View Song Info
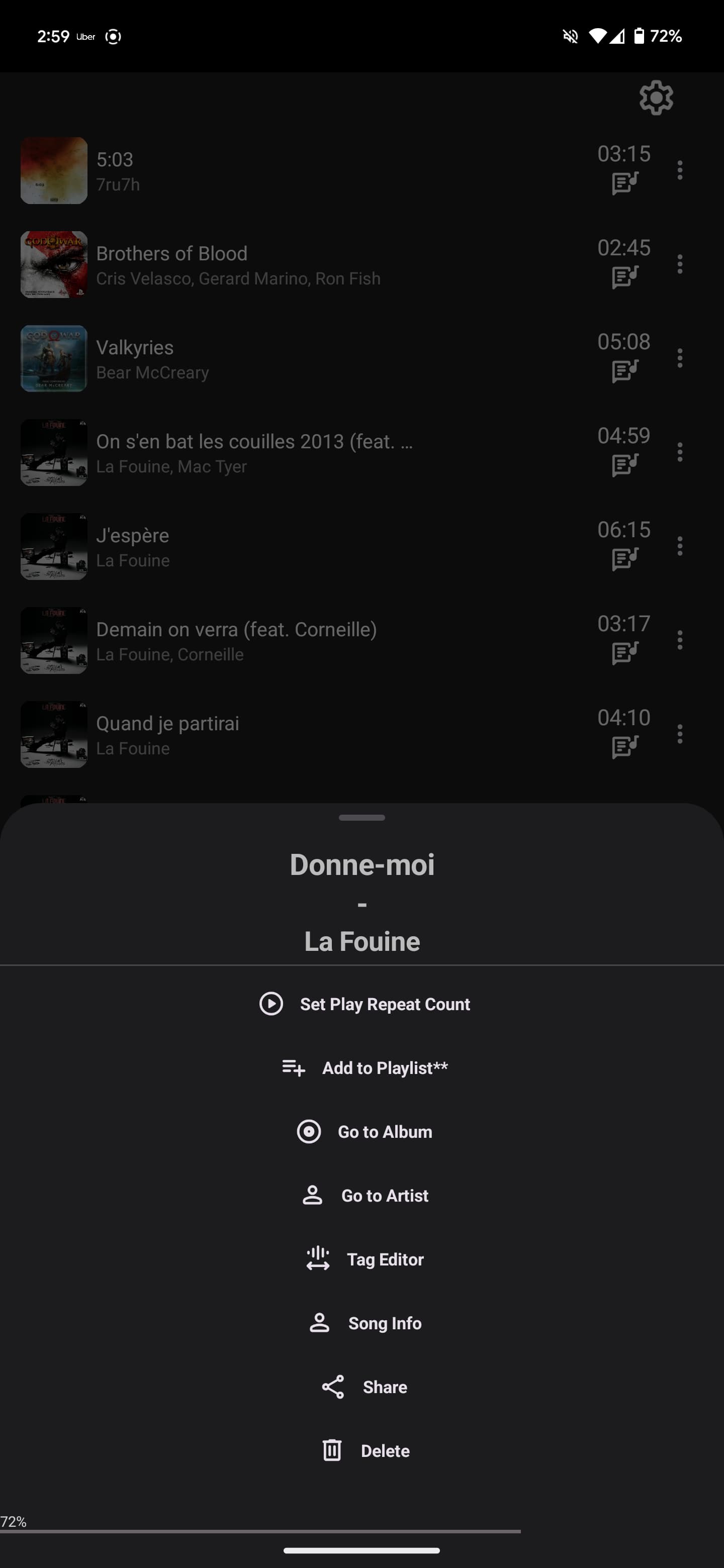724x1568 pixels. [x=364, y=1323]
